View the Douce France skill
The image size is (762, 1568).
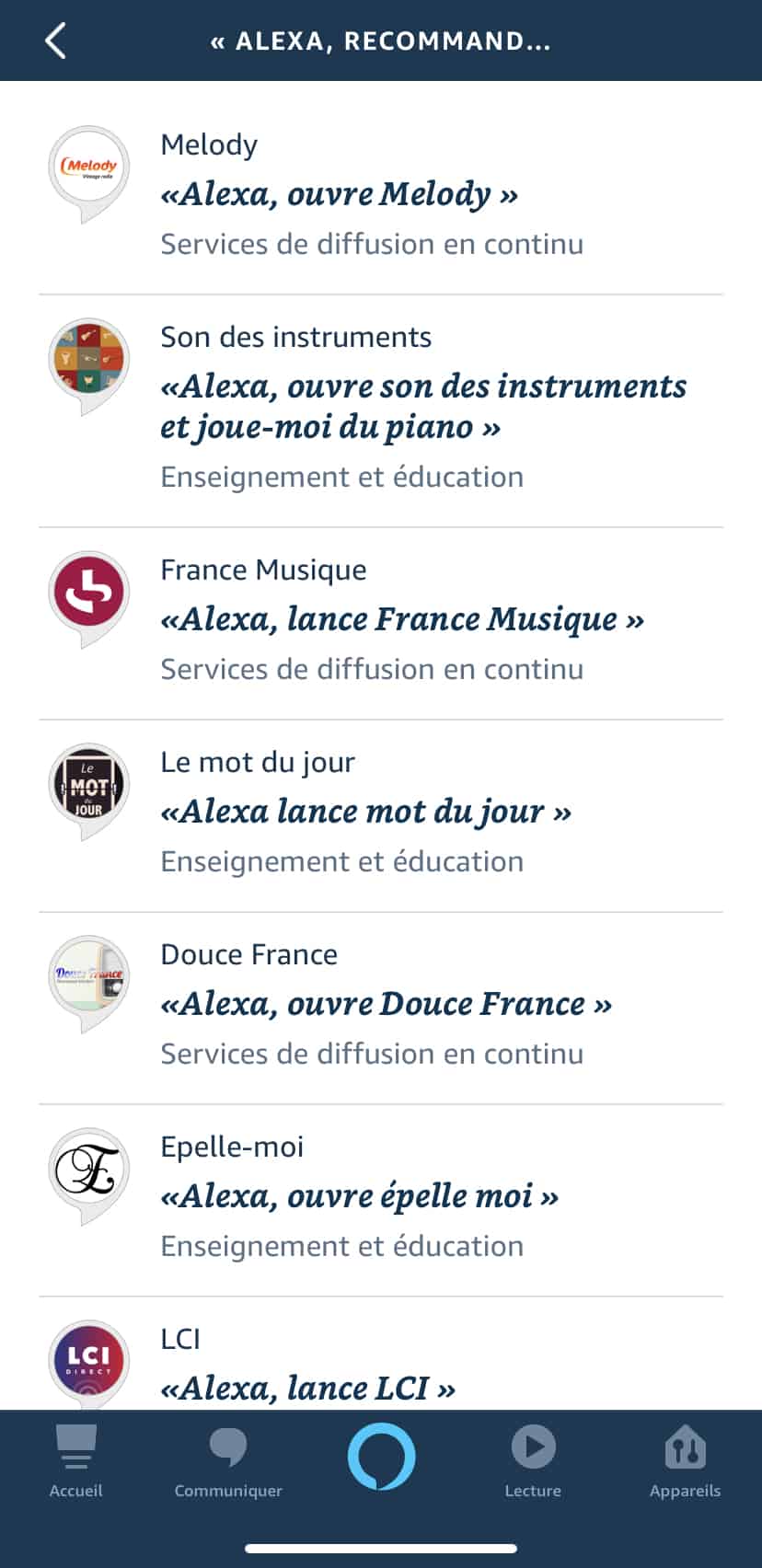click(x=372, y=1004)
